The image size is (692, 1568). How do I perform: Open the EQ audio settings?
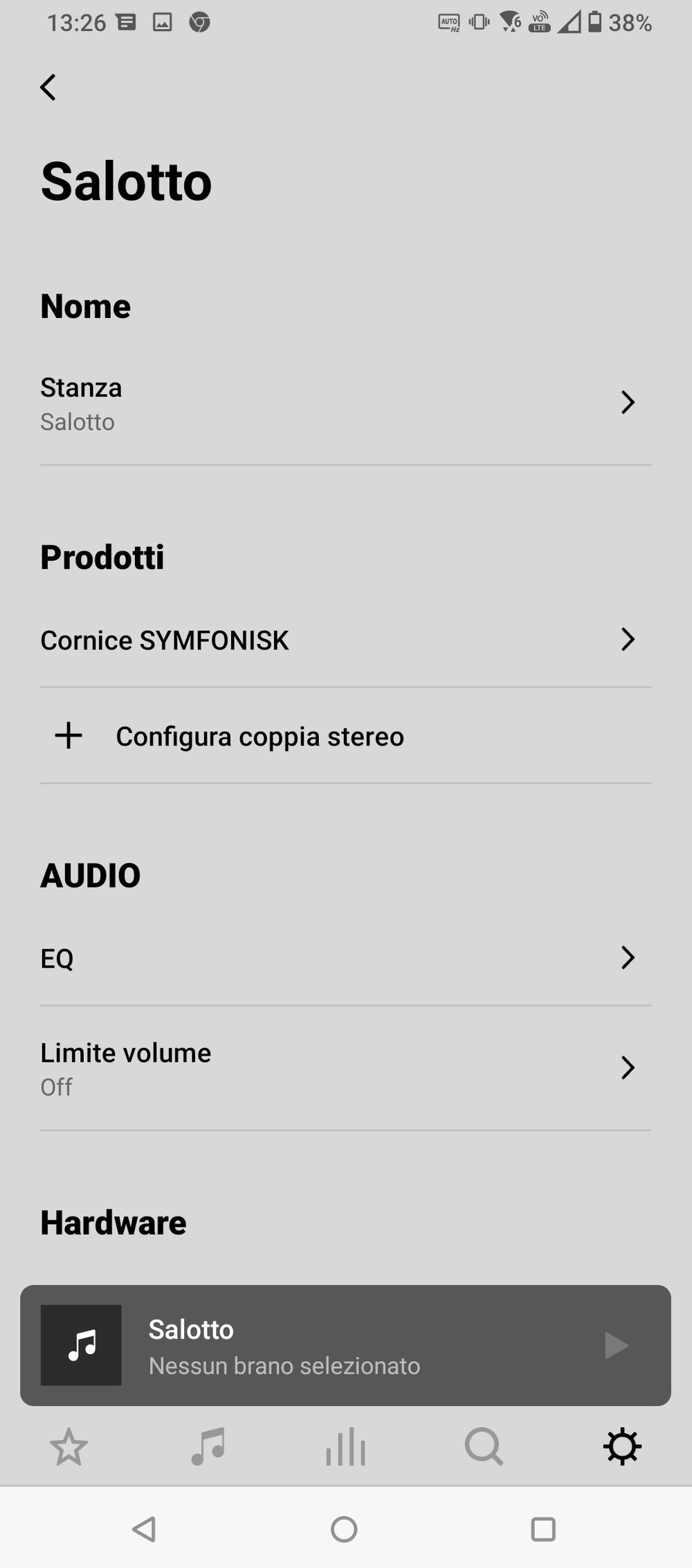pos(345,958)
